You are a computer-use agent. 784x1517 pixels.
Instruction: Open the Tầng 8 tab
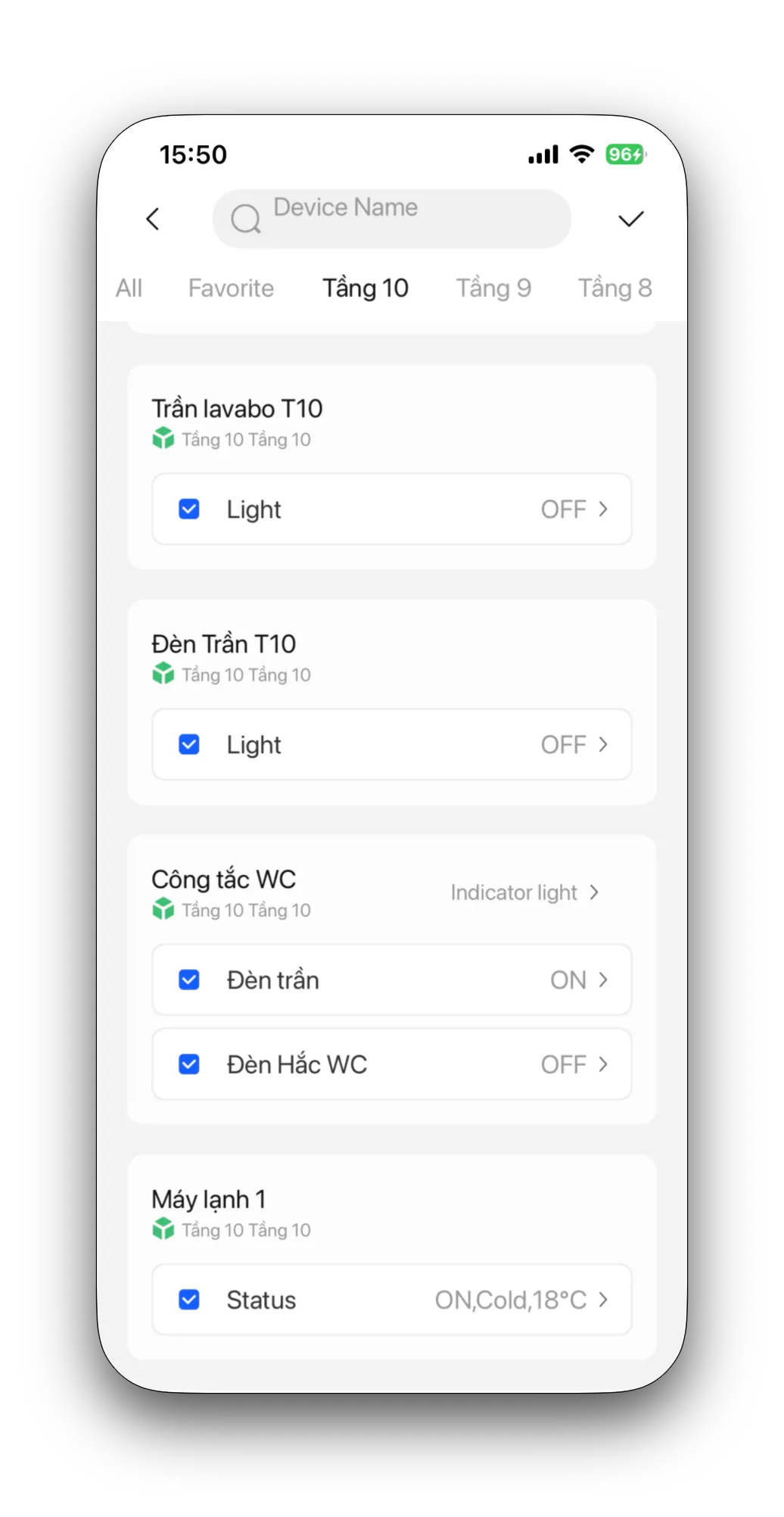pyautogui.click(x=614, y=288)
